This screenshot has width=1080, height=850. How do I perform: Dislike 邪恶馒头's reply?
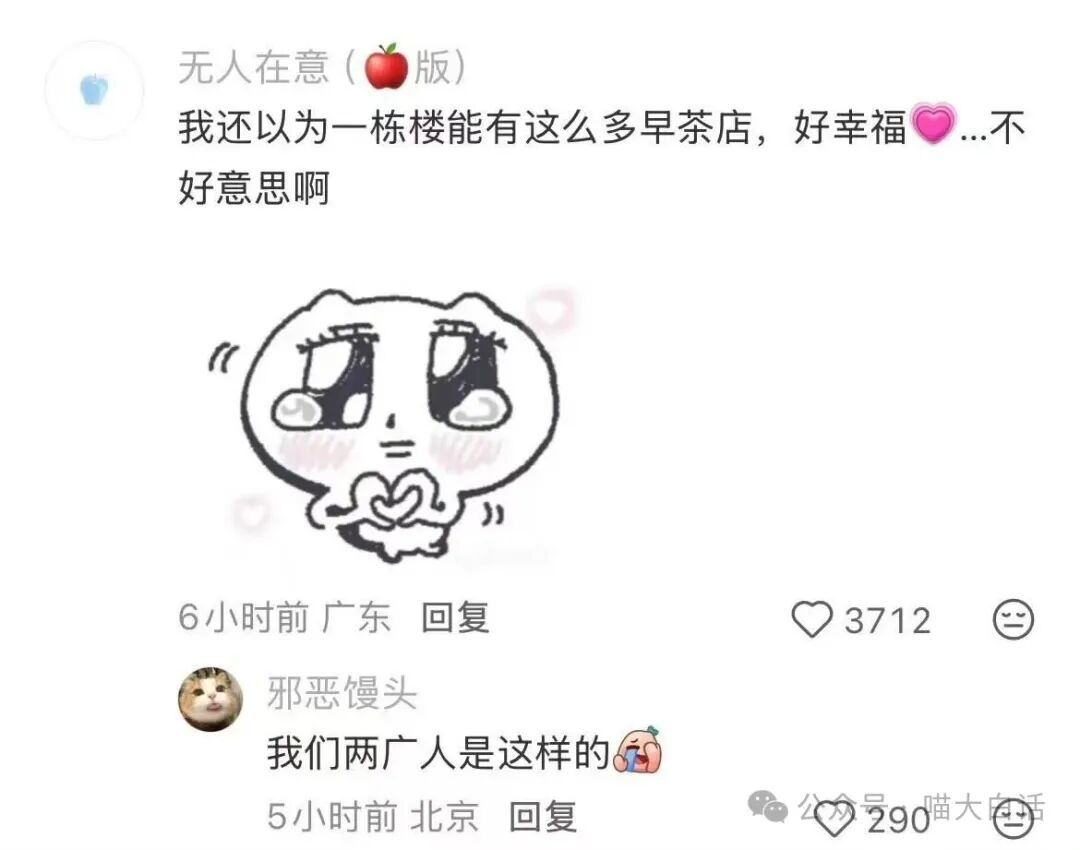click(x=1014, y=820)
